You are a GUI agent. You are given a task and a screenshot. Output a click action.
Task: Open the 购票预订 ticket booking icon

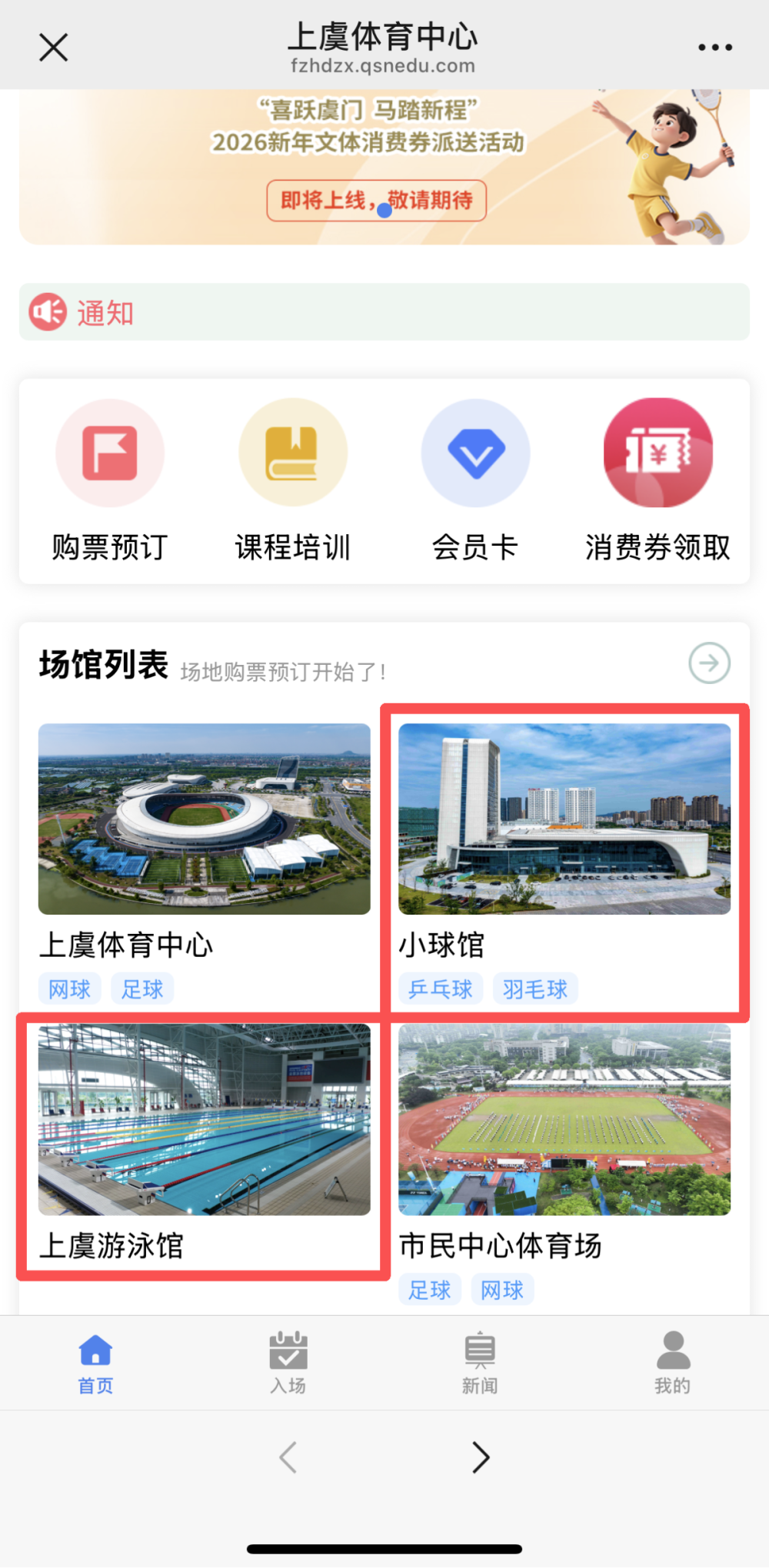(x=110, y=453)
